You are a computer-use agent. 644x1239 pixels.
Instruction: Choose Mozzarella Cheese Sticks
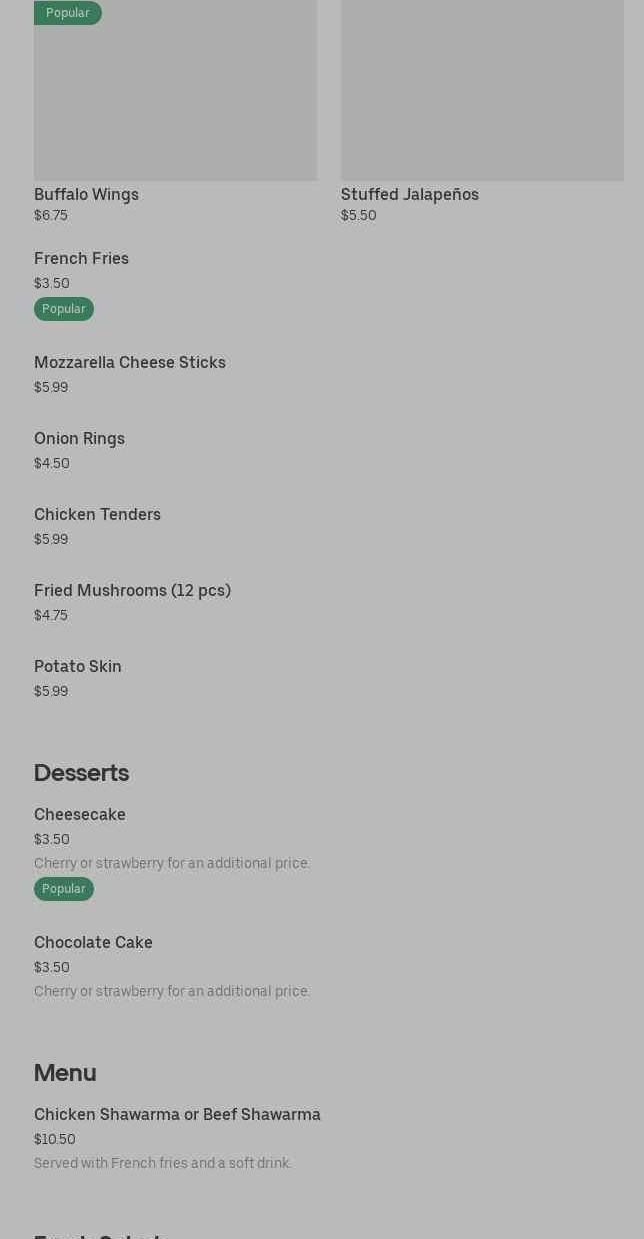pyautogui.click(x=322, y=374)
